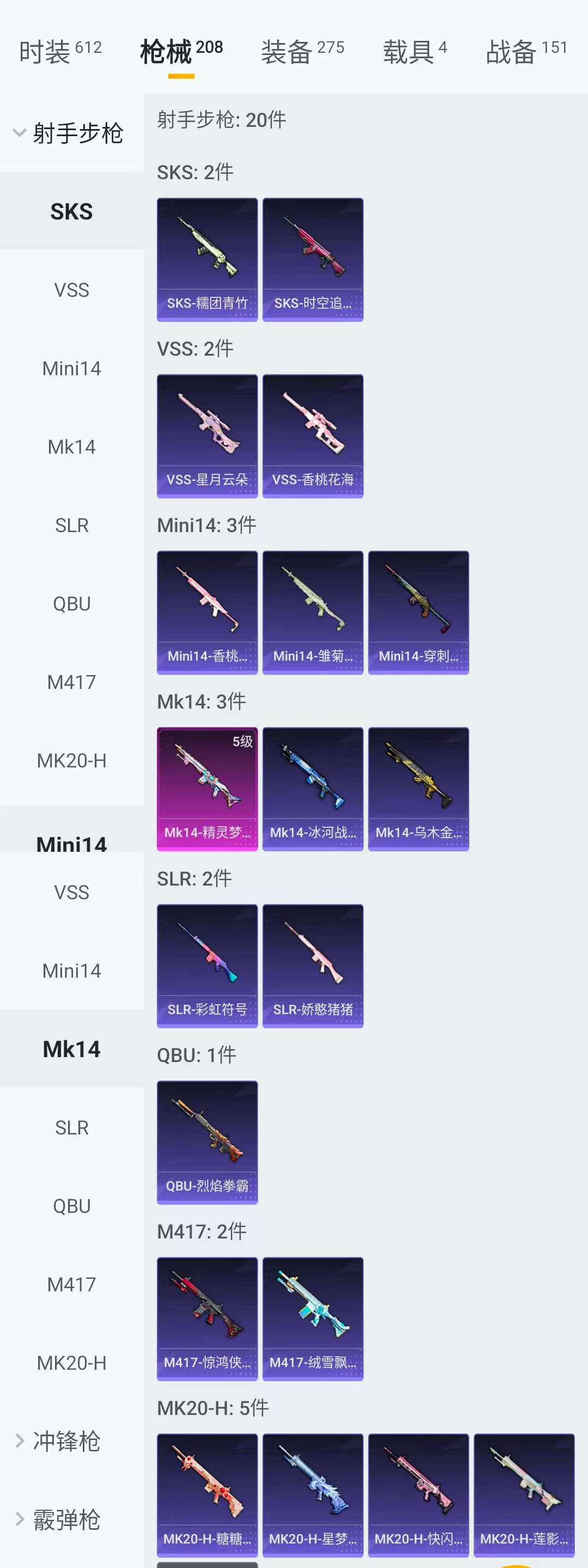Select the M417-绒雪飘 skin
The image size is (588, 1568).
click(x=313, y=1319)
